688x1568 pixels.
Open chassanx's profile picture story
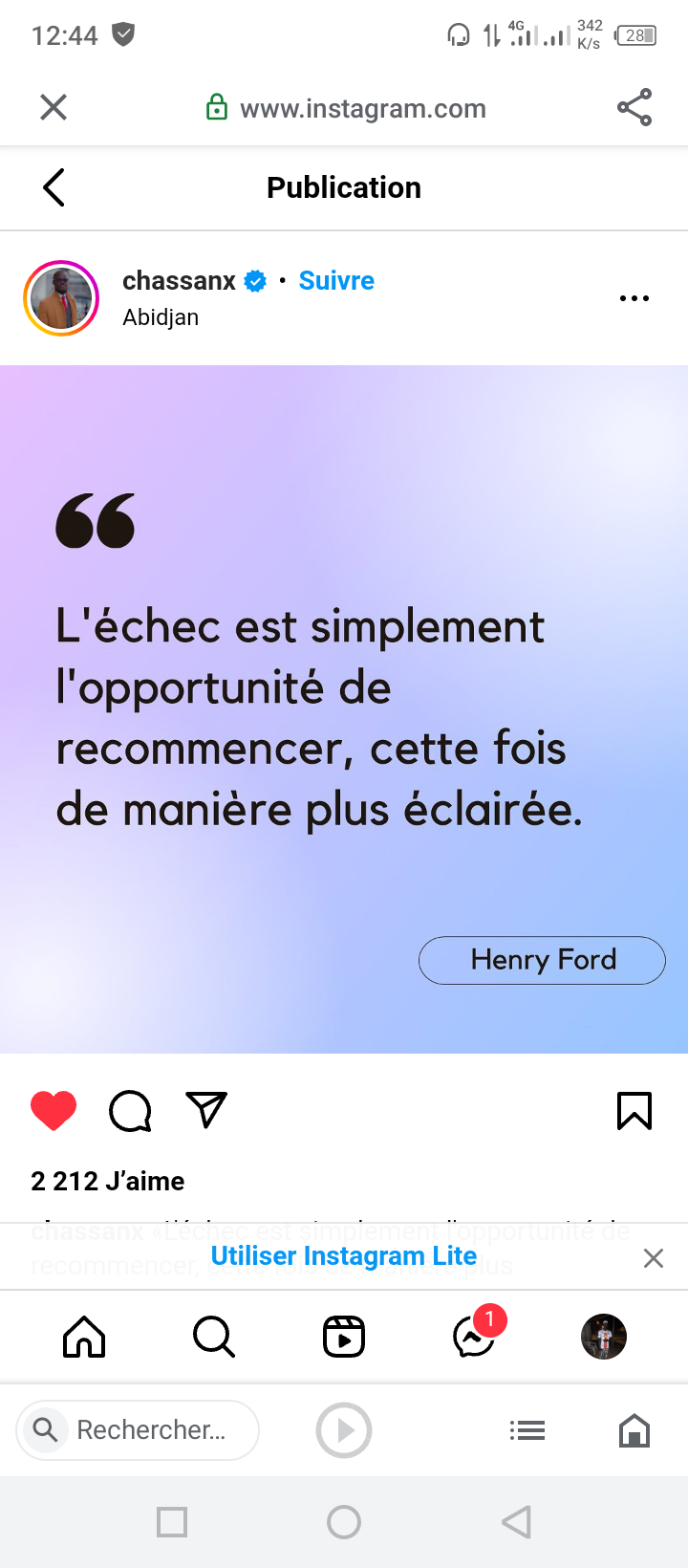pyautogui.click(x=61, y=298)
